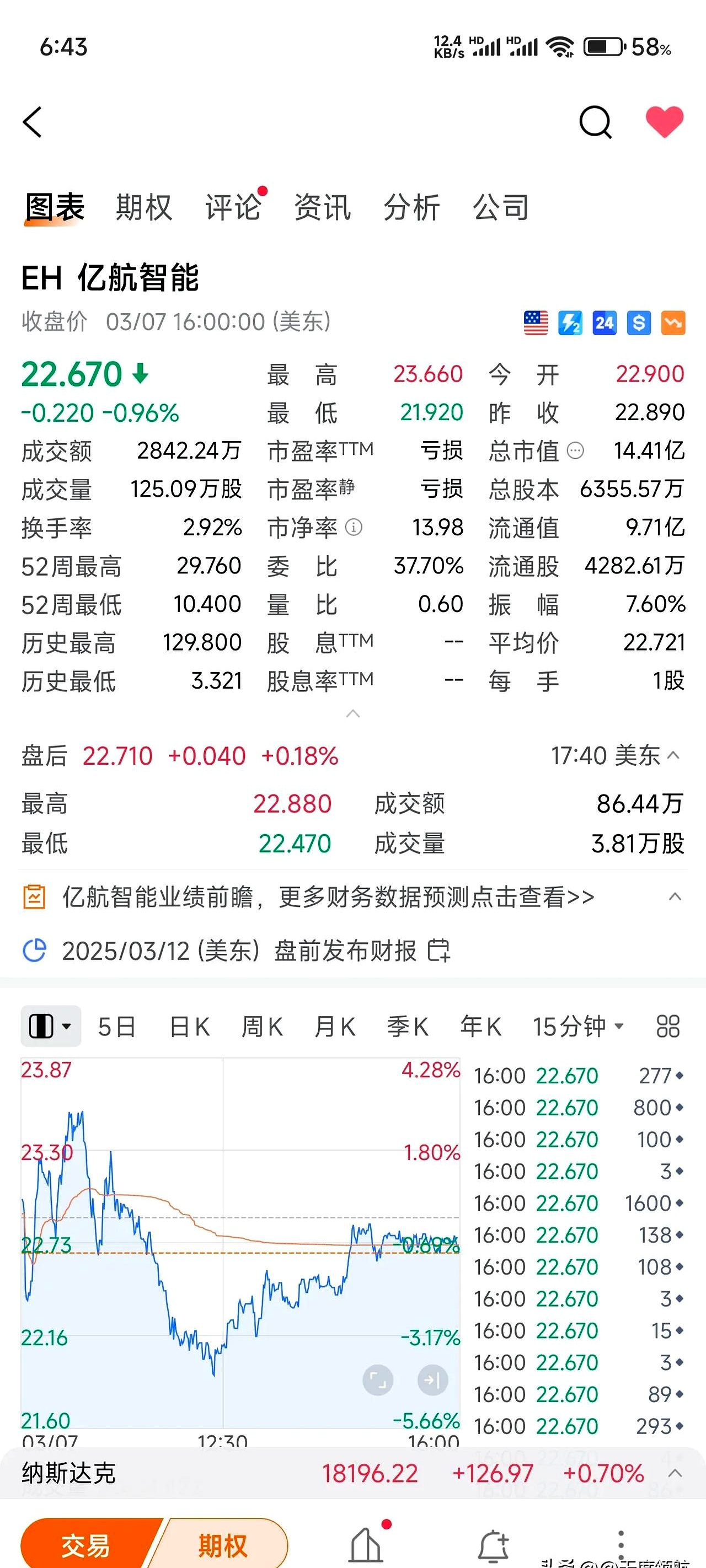Tap the dollar-sign financial icon
This screenshot has width=706, height=1568.
coord(638,321)
